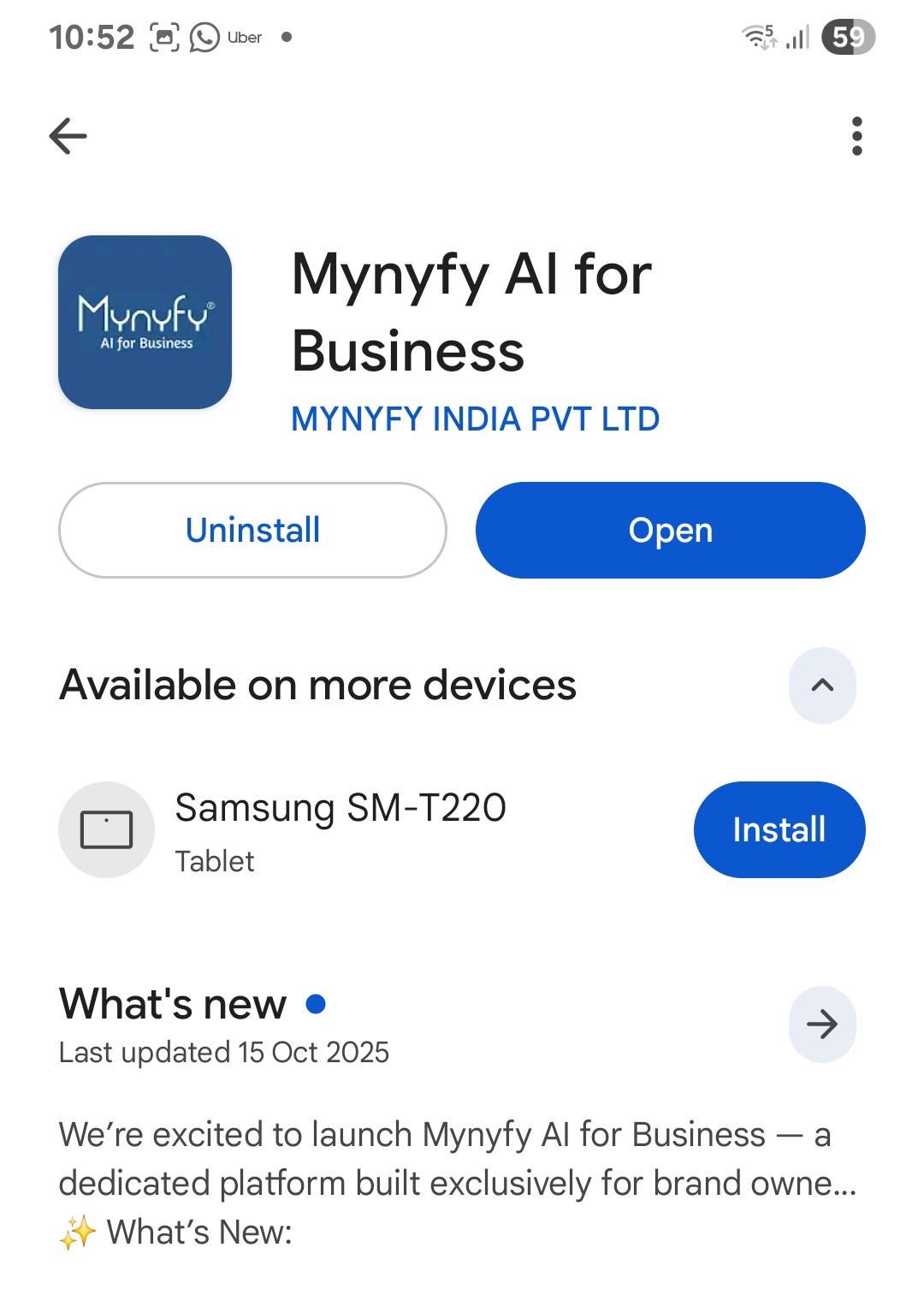The image size is (924, 1289).
Task: Open the overflow menu to reveal options
Action: pos(855,135)
